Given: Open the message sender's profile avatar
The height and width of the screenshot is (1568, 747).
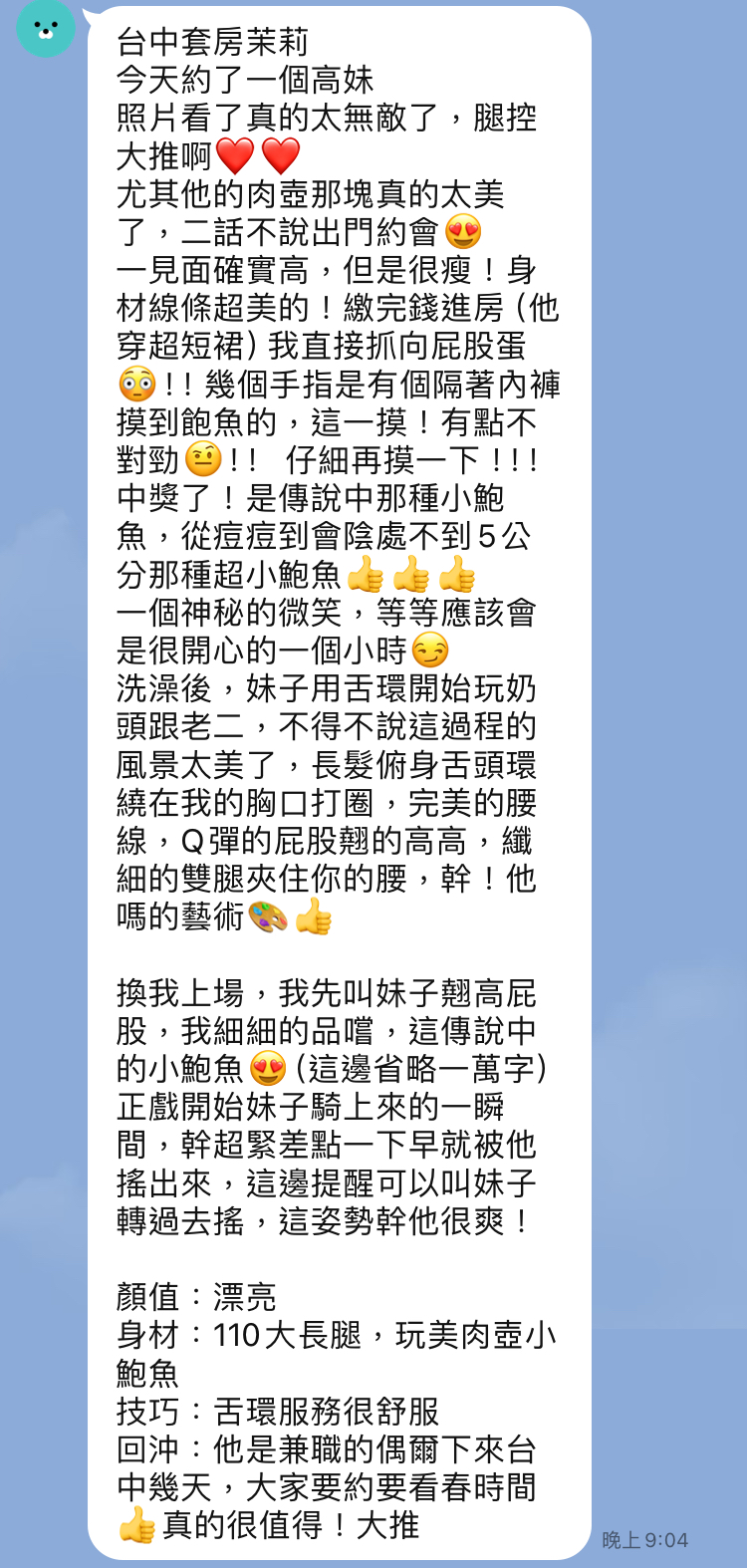Looking at the screenshot, I should pos(45,27).
